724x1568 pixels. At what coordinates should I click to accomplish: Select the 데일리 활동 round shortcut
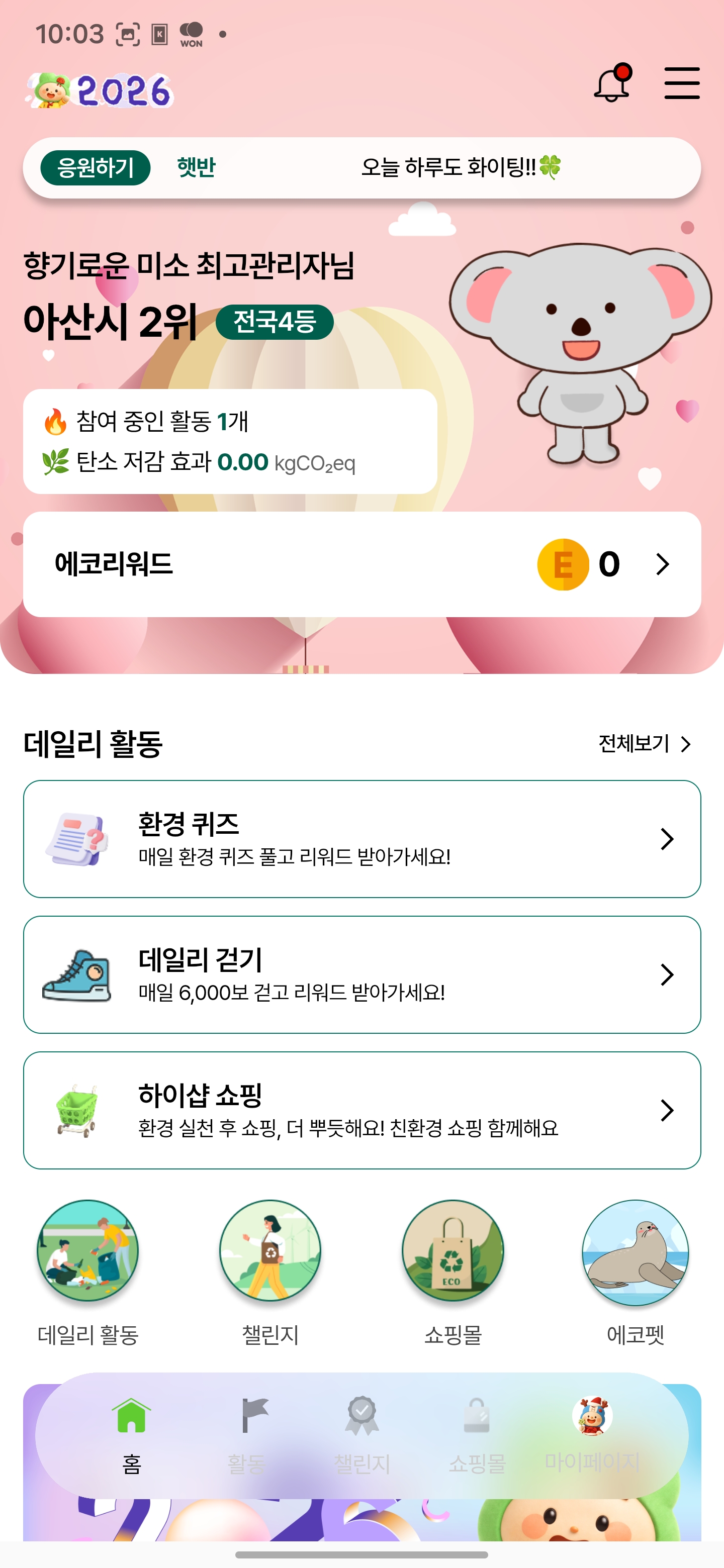coord(87,1250)
